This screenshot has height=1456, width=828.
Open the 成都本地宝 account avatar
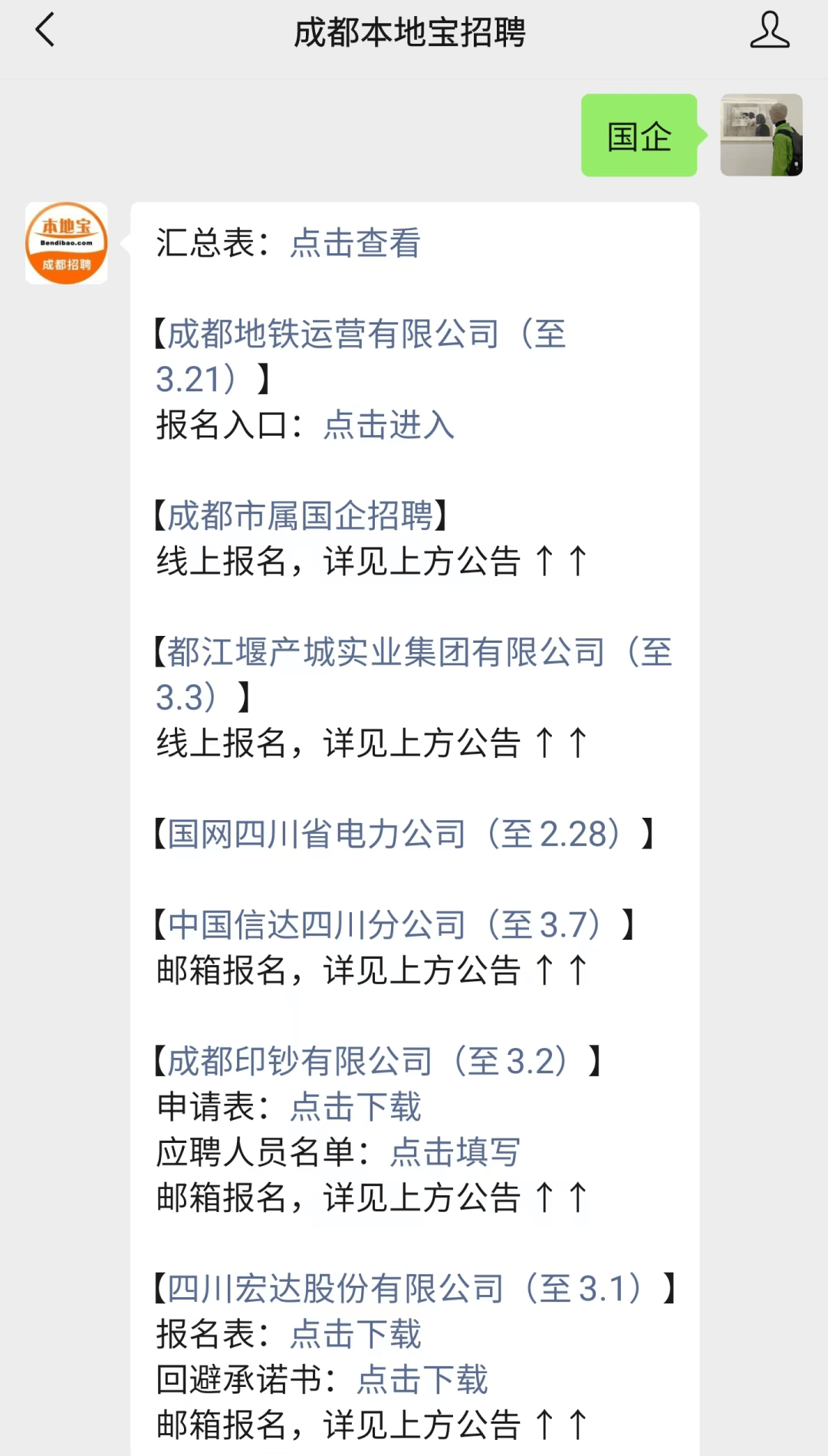pyautogui.click(x=67, y=243)
